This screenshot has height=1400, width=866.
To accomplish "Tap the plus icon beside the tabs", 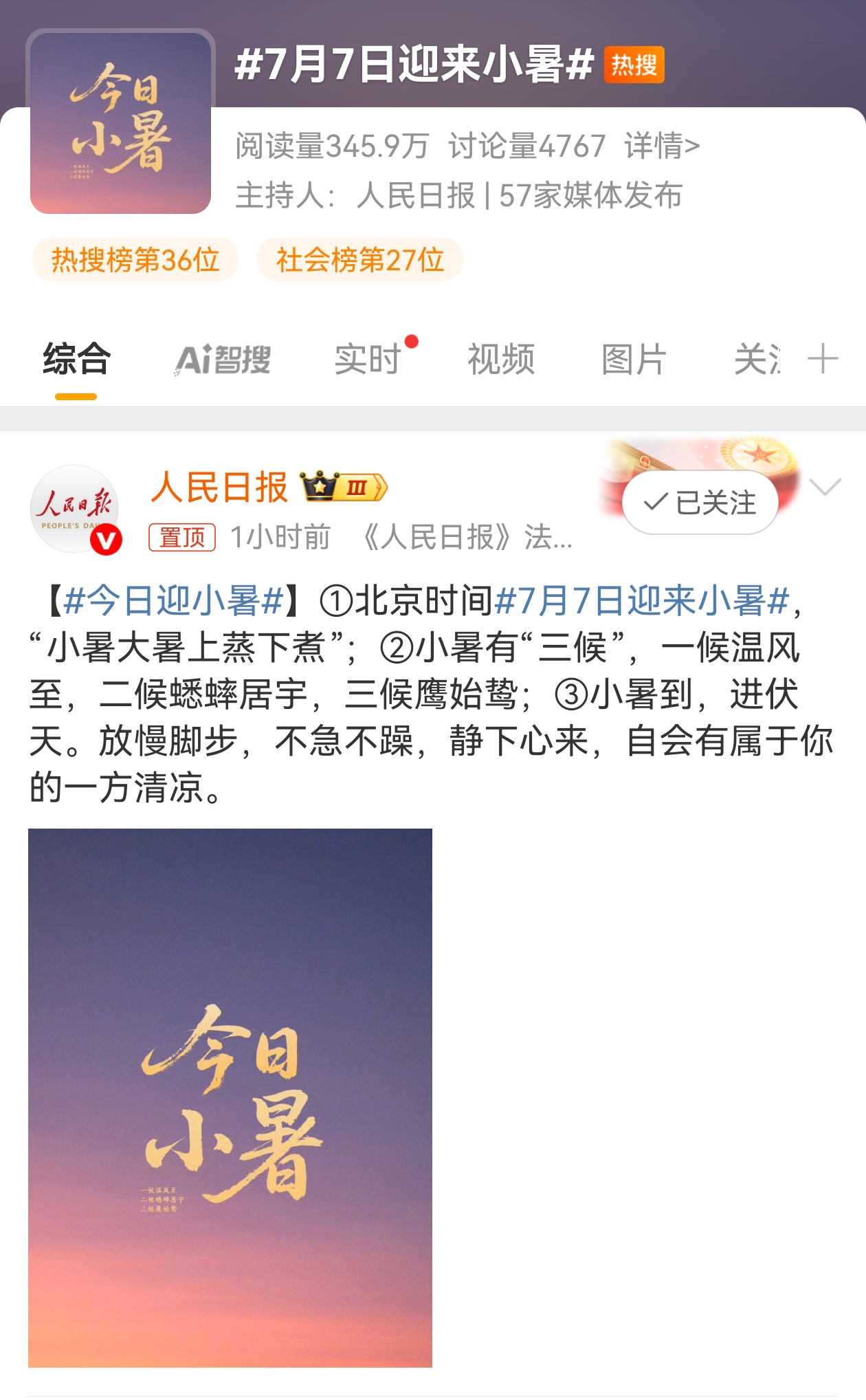I will 823,359.
